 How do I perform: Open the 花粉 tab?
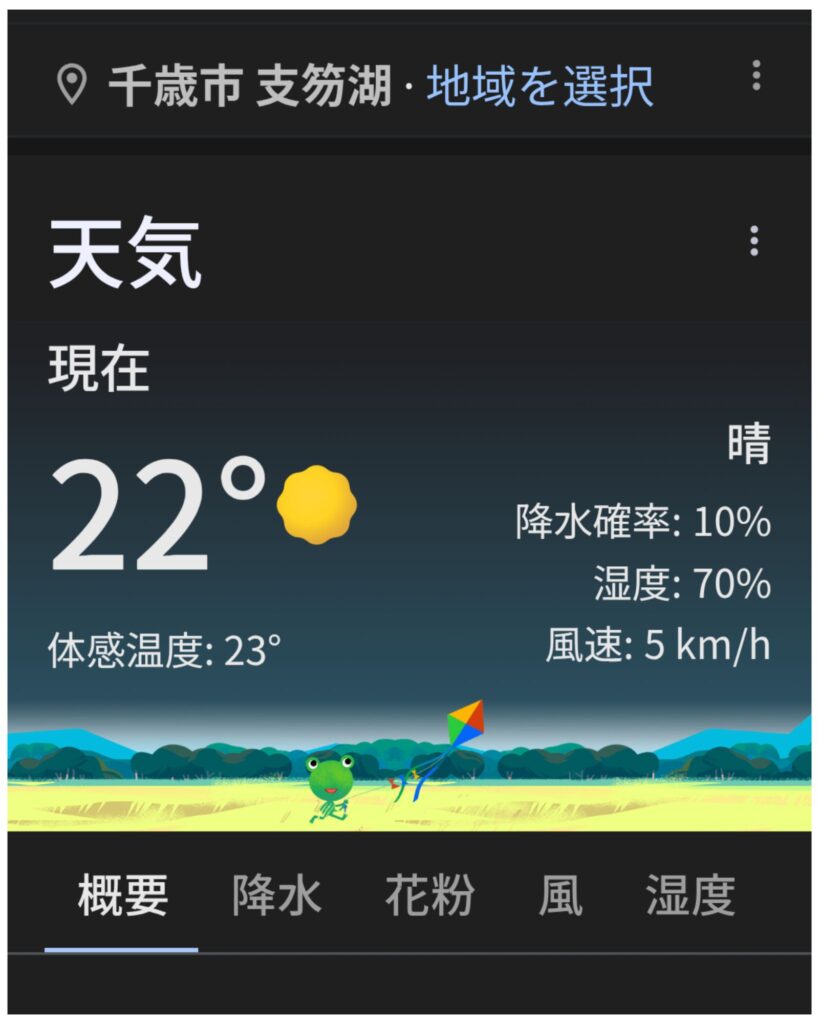430,895
